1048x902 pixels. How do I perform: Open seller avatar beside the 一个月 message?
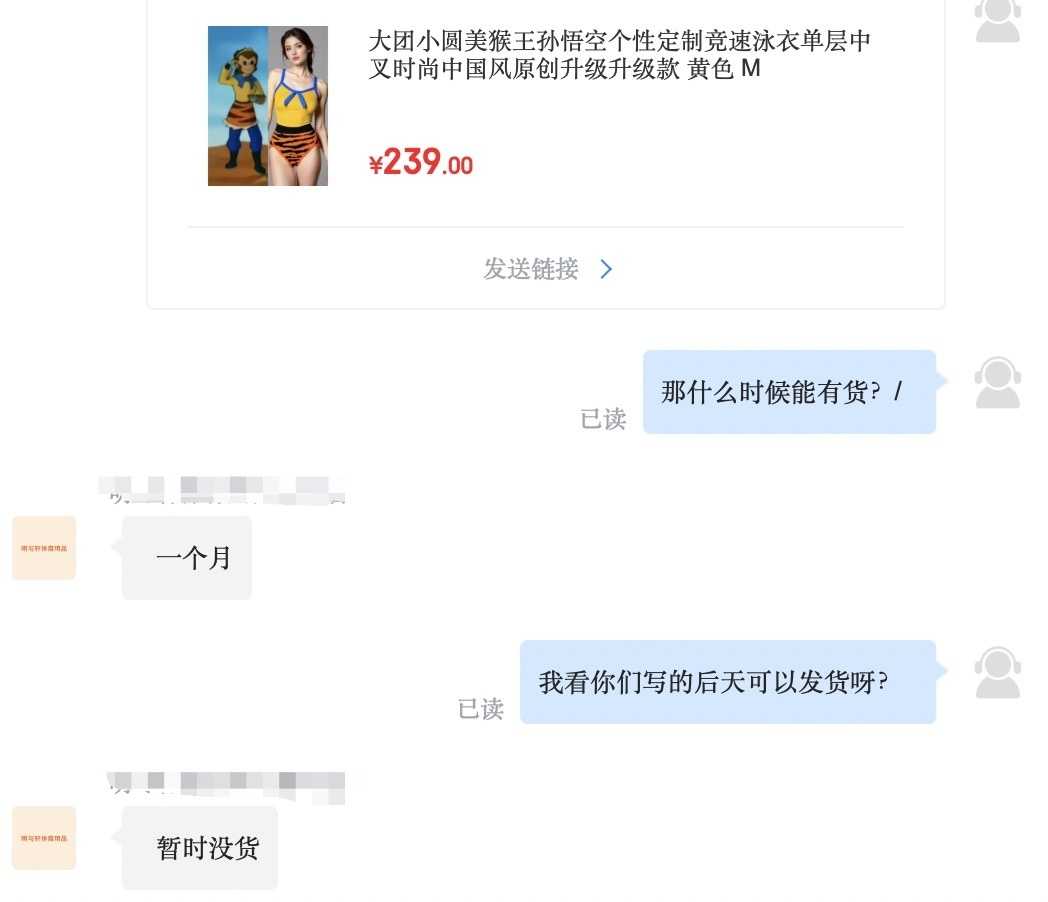pos(44,548)
